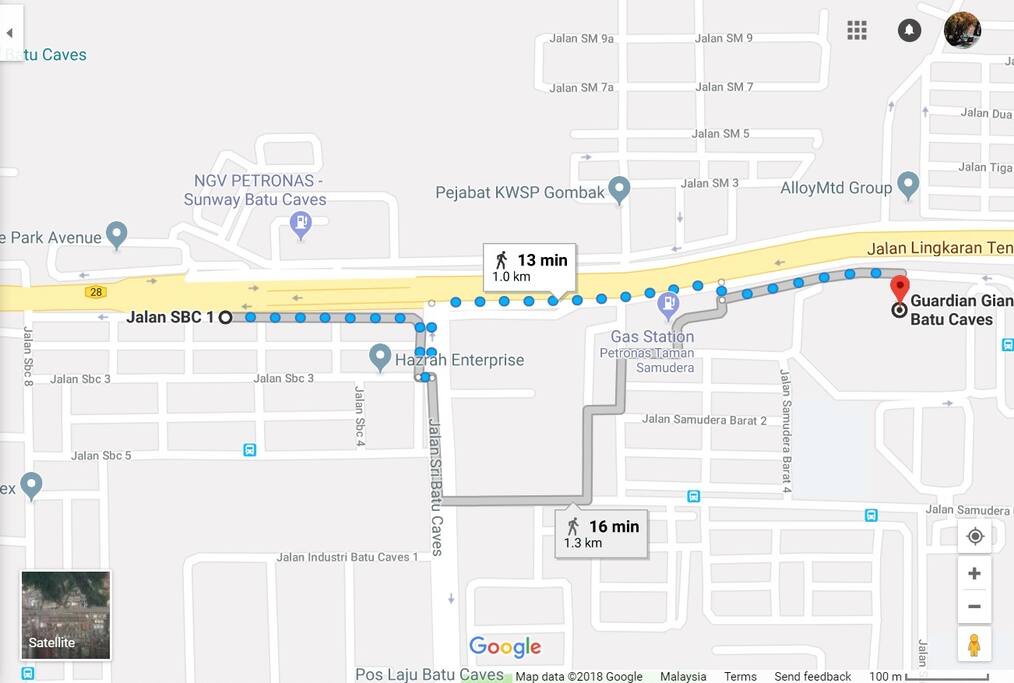Open AlloyMtd Group place pin

pos(908,184)
